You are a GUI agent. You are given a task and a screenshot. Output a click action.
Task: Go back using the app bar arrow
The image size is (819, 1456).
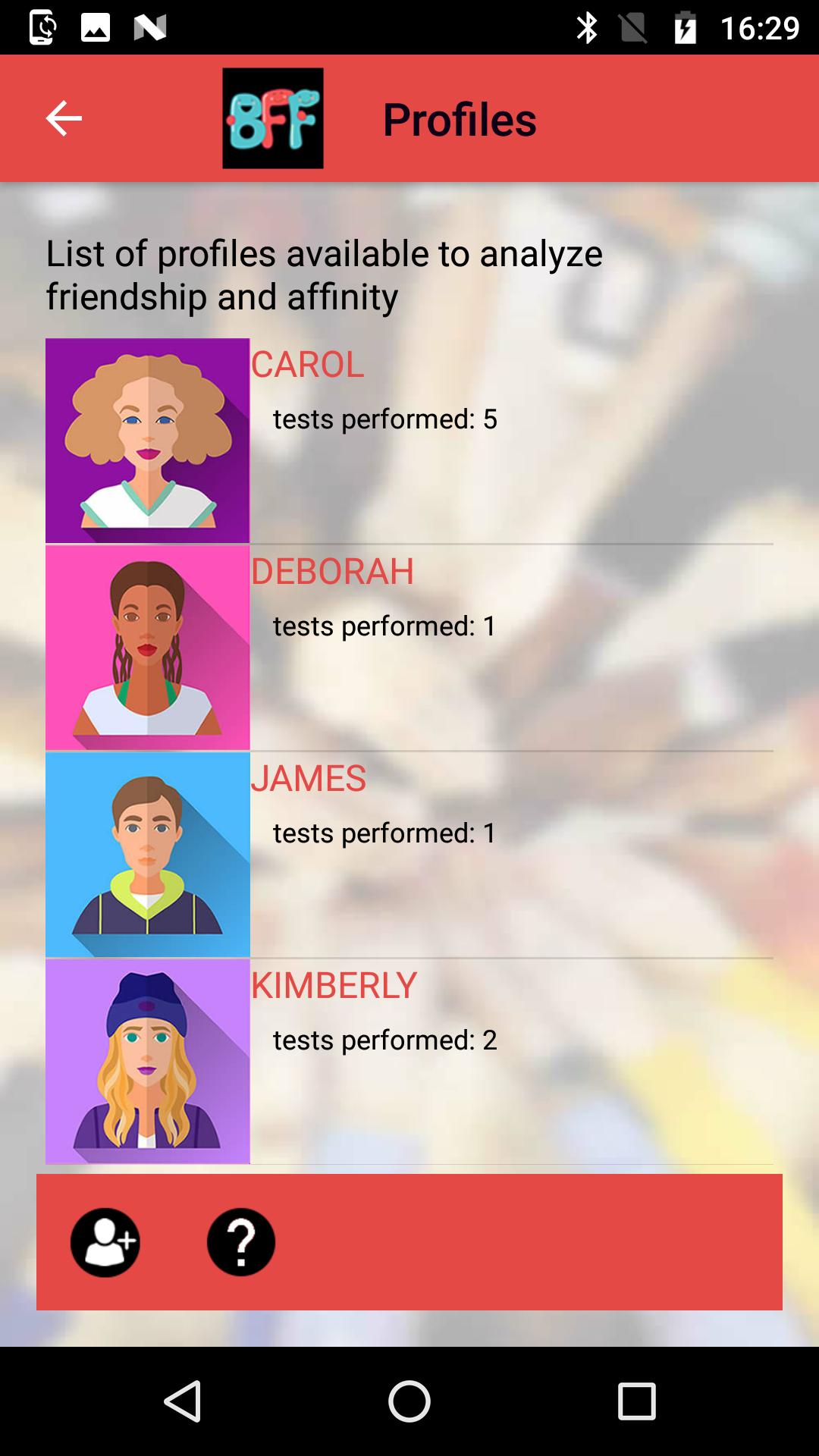(64, 118)
